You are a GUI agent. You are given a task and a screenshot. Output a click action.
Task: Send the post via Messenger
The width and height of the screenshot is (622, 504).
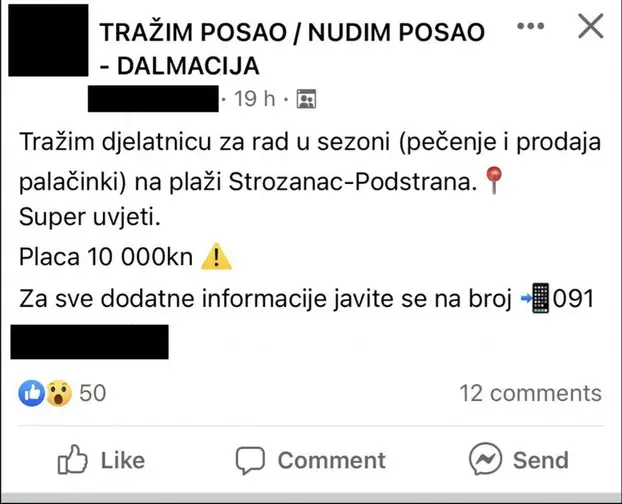(519, 460)
